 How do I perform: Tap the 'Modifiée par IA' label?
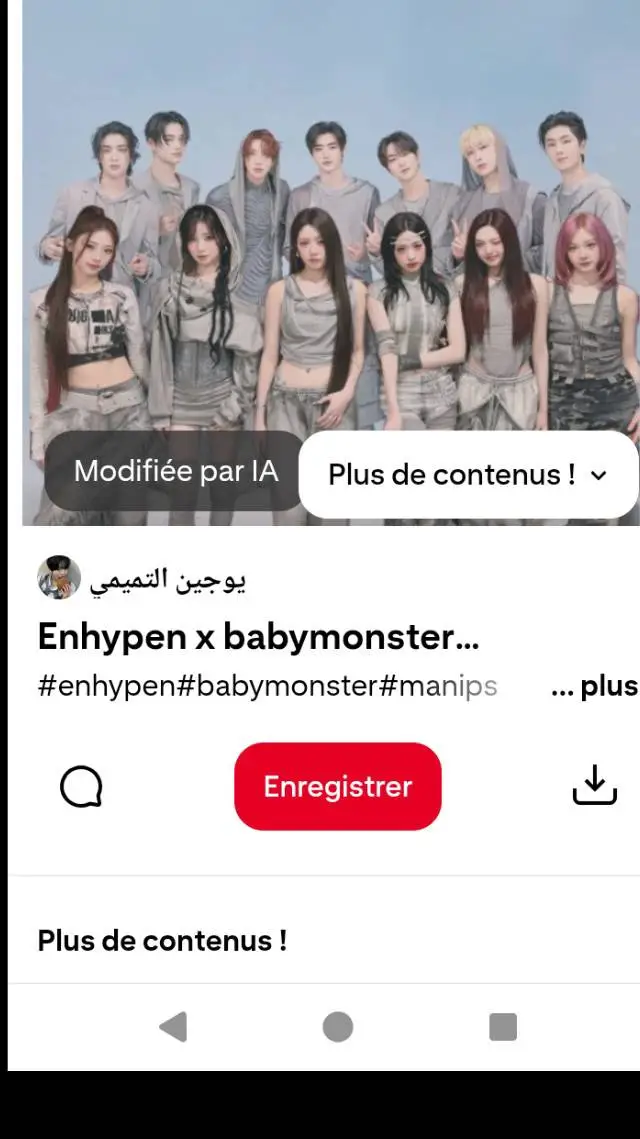[x=176, y=471]
